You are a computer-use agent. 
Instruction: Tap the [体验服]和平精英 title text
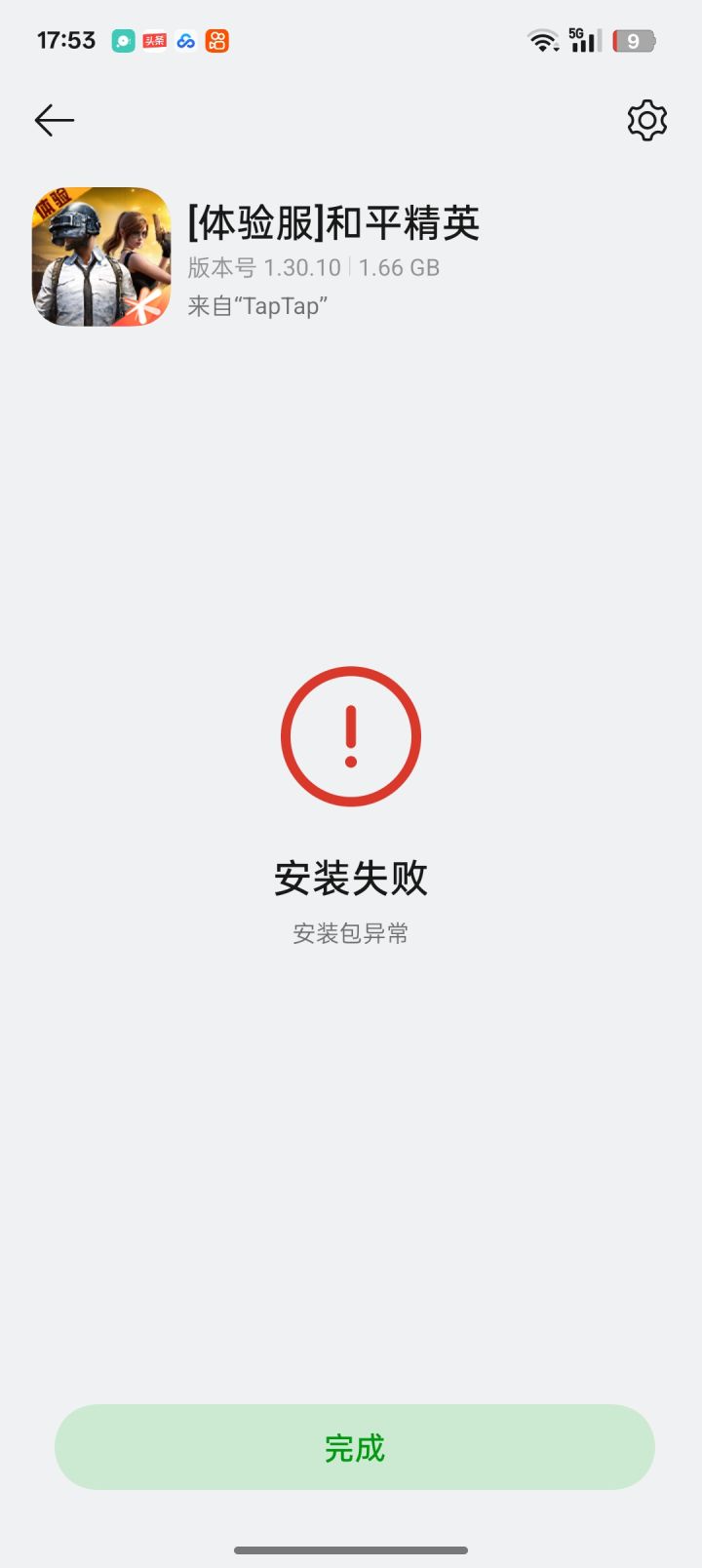[335, 222]
